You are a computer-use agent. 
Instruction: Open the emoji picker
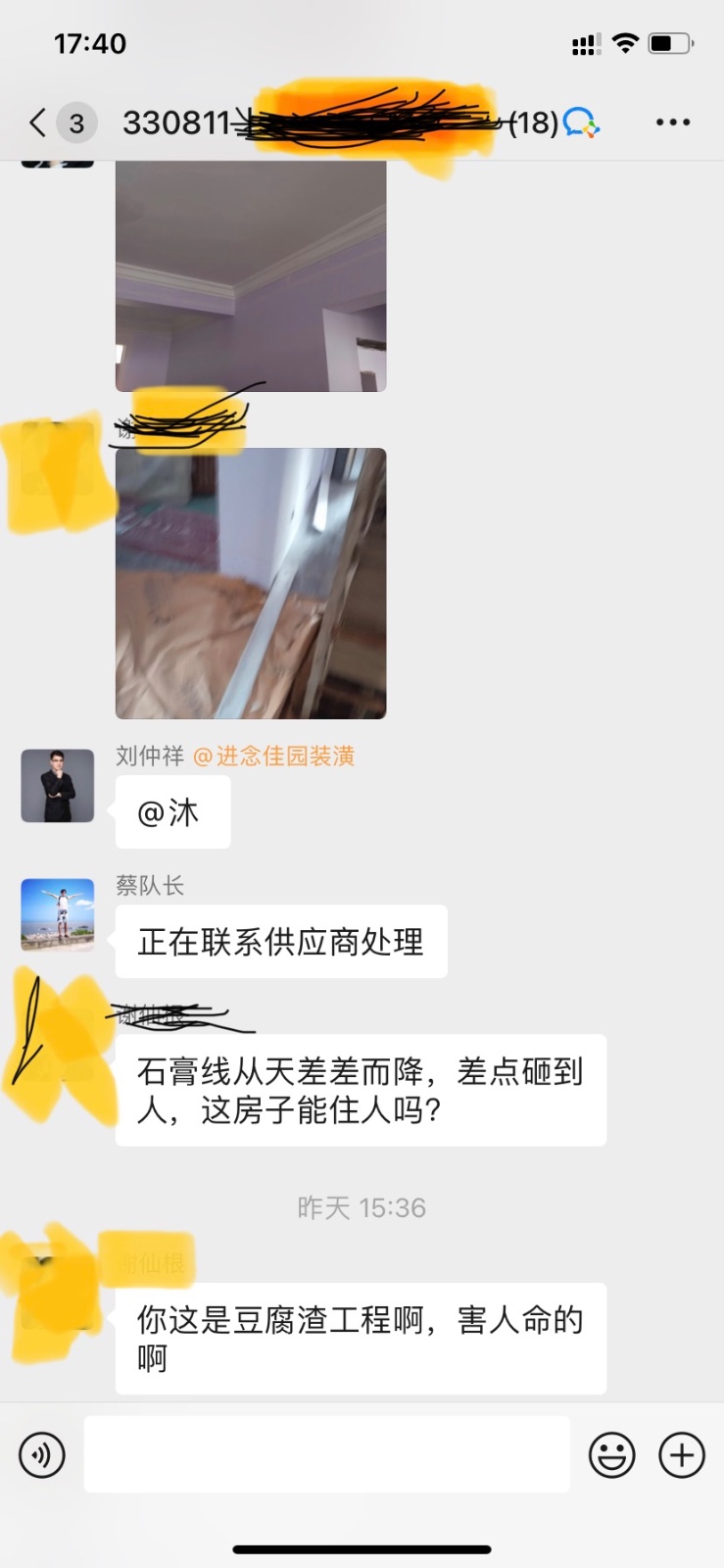coord(611,1455)
